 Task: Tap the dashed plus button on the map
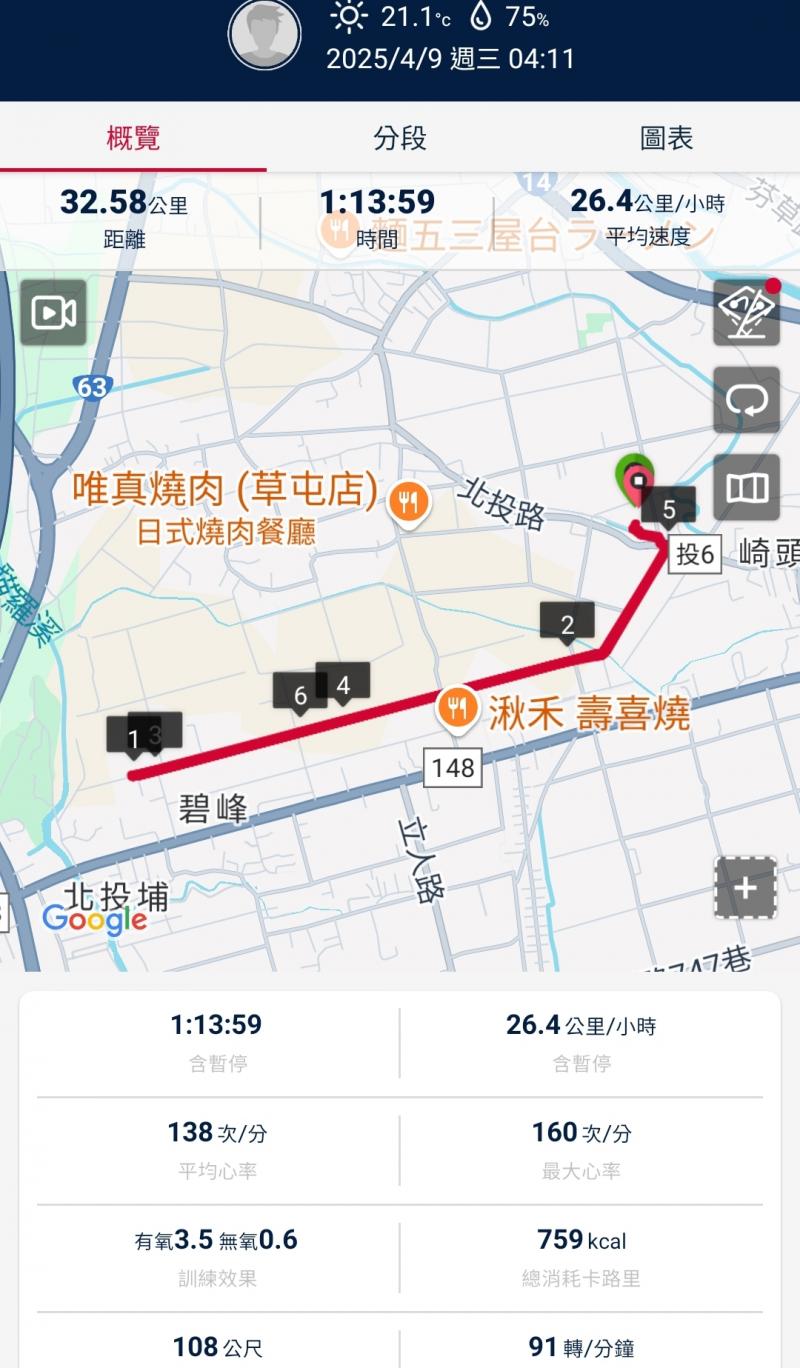[x=745, y=887]
